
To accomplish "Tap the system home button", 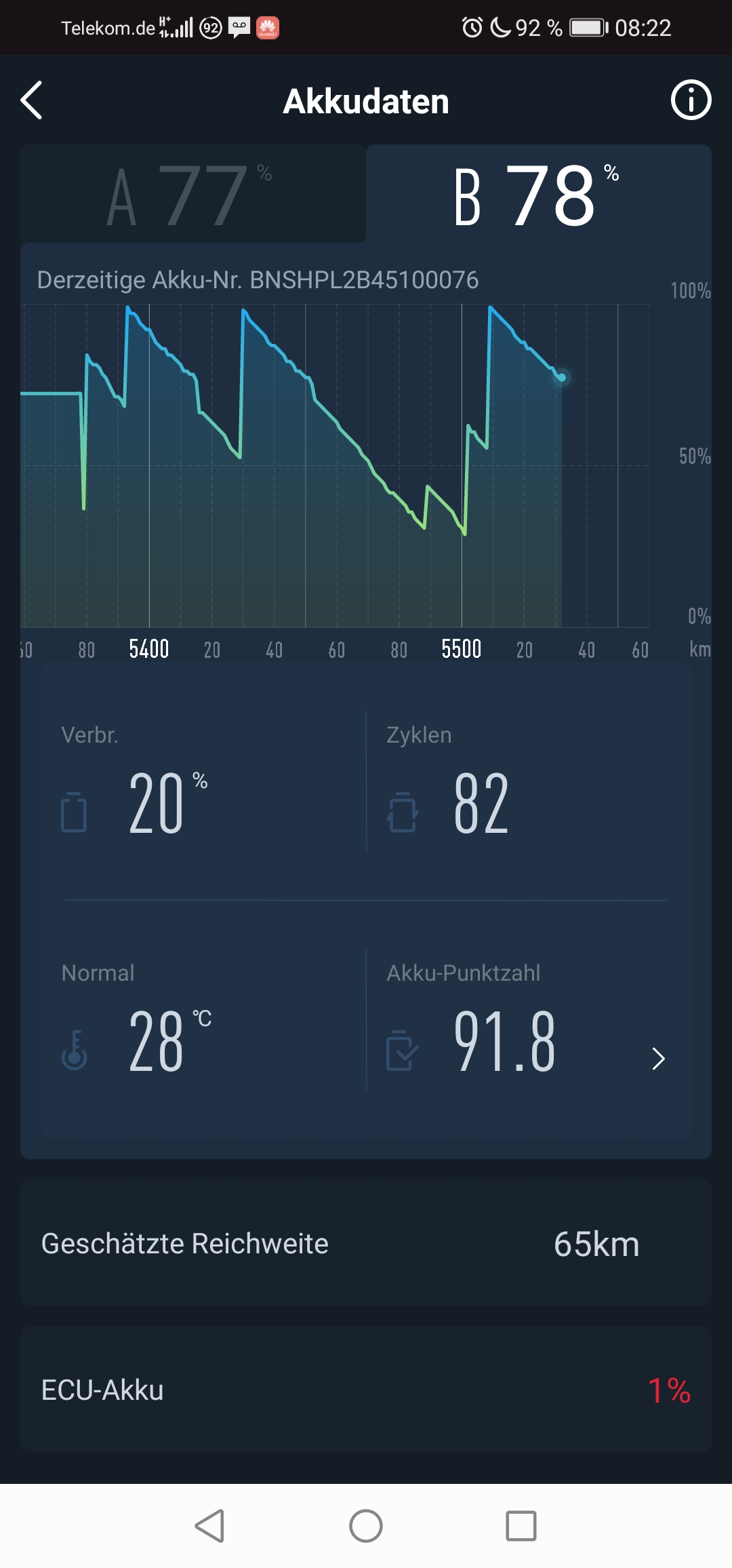I will click(x=366, y=1526).
